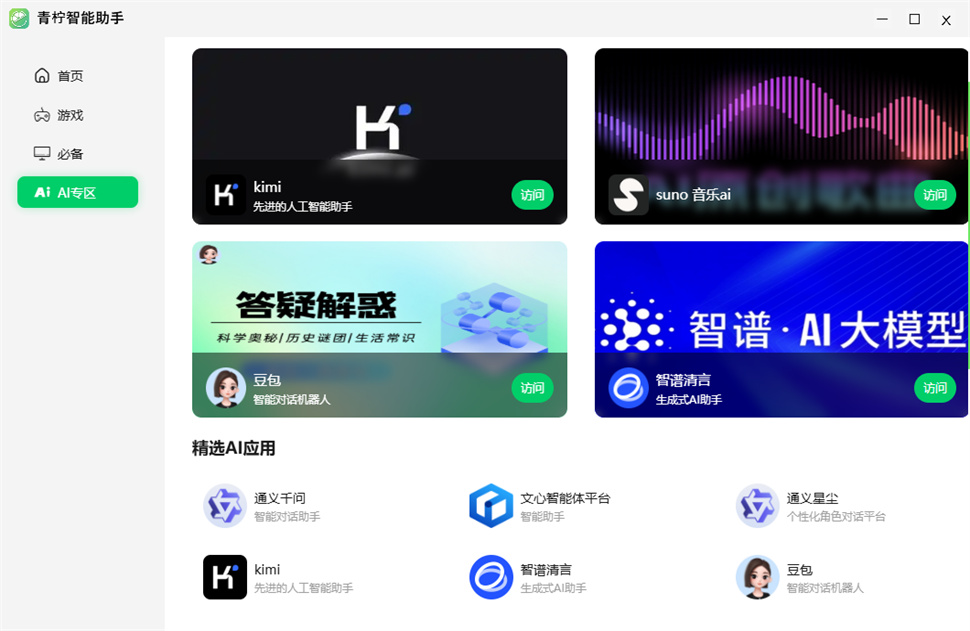Close the 青柠智能助手 window
The width and height of the screenshot is (970, 631).
pyautogui.click(x=946, y=20)
